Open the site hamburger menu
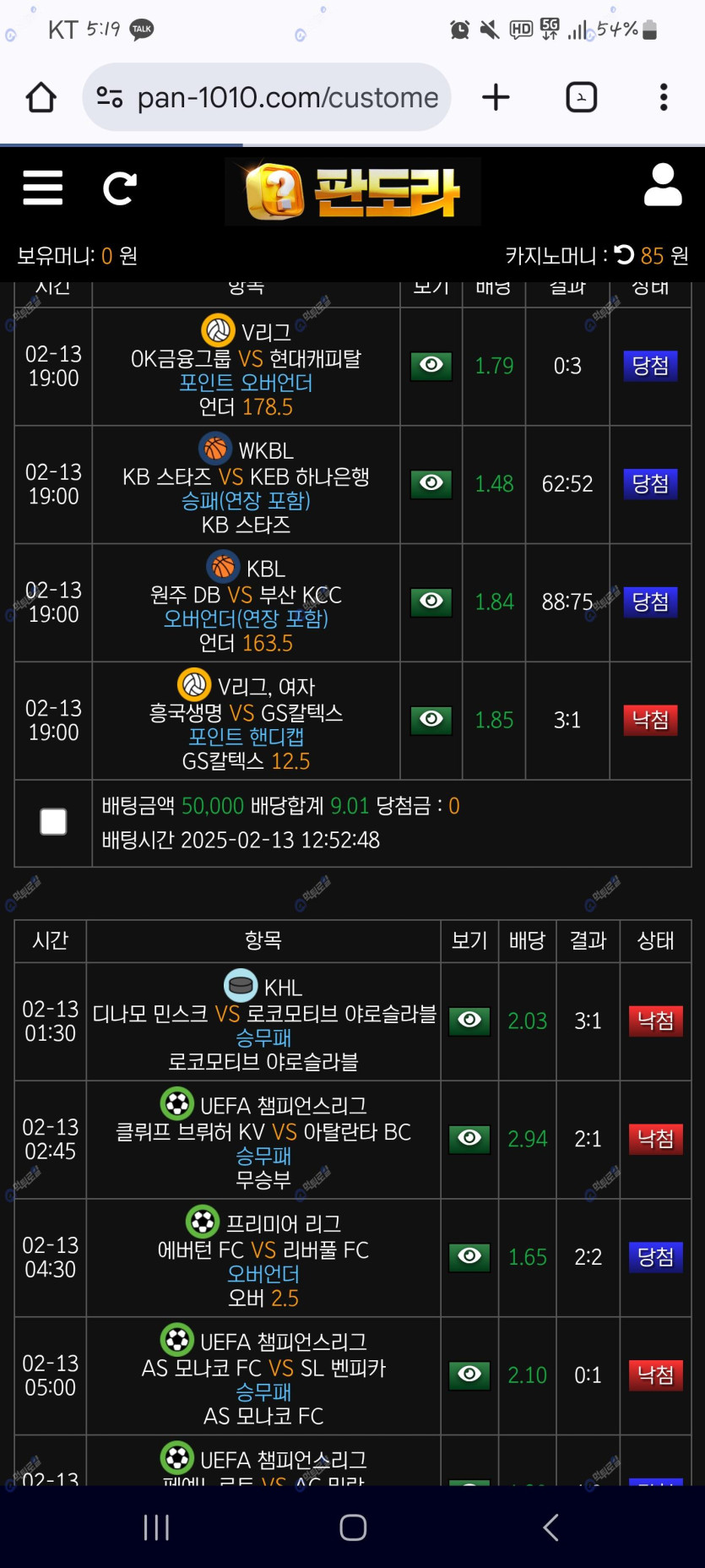Image resolution: width=705 pixels, height=1568 pixels. tap(43, 188)
